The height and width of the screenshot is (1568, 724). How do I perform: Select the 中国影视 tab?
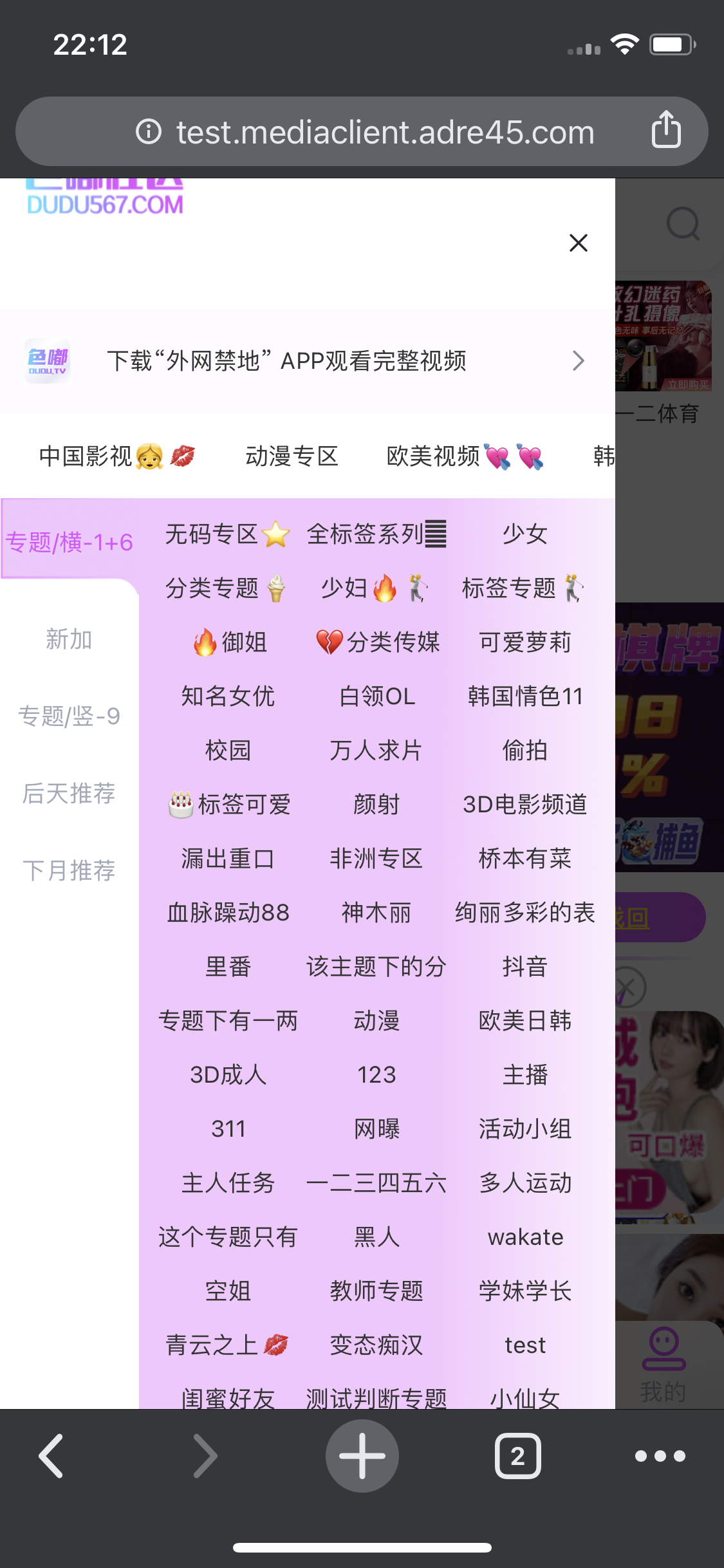[116, 456]
